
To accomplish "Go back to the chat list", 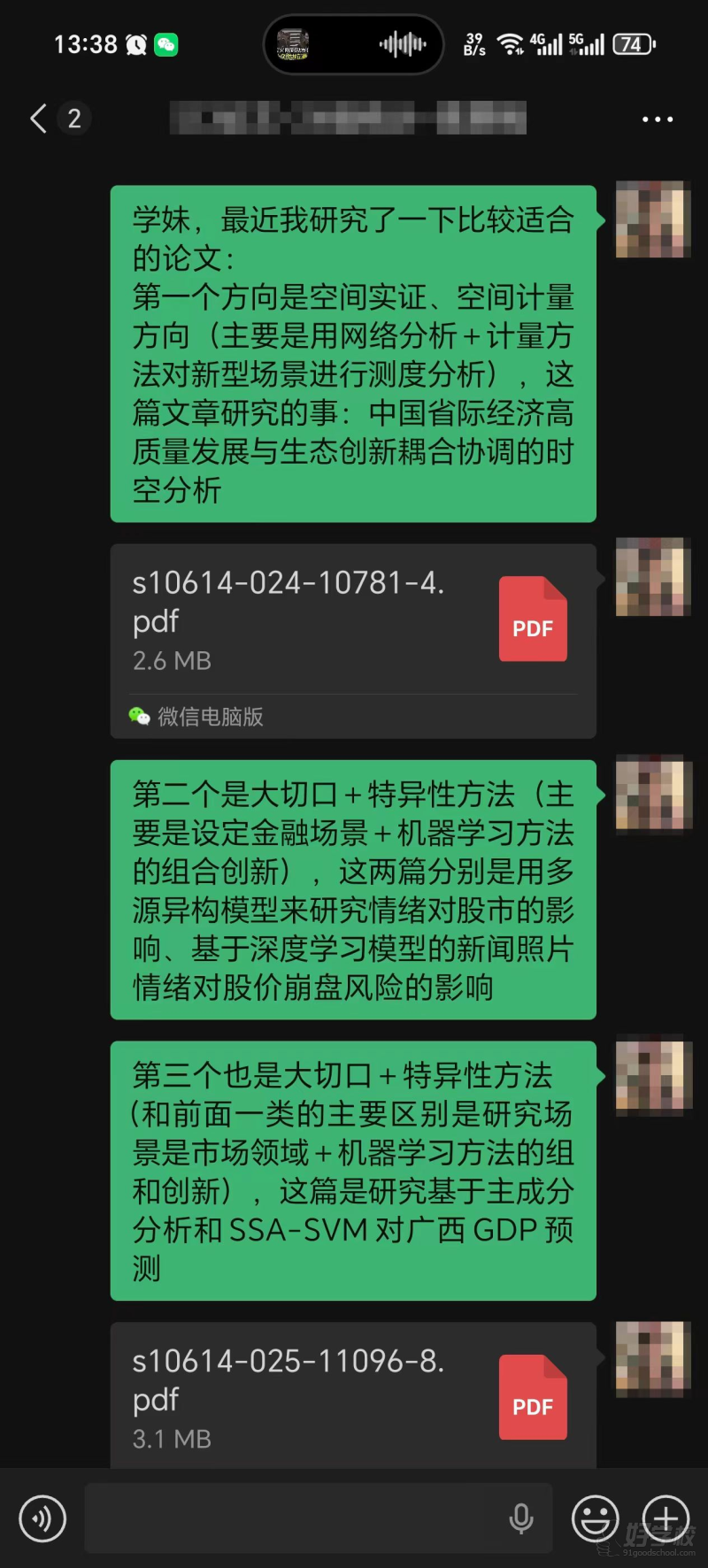I will point(39,119).
